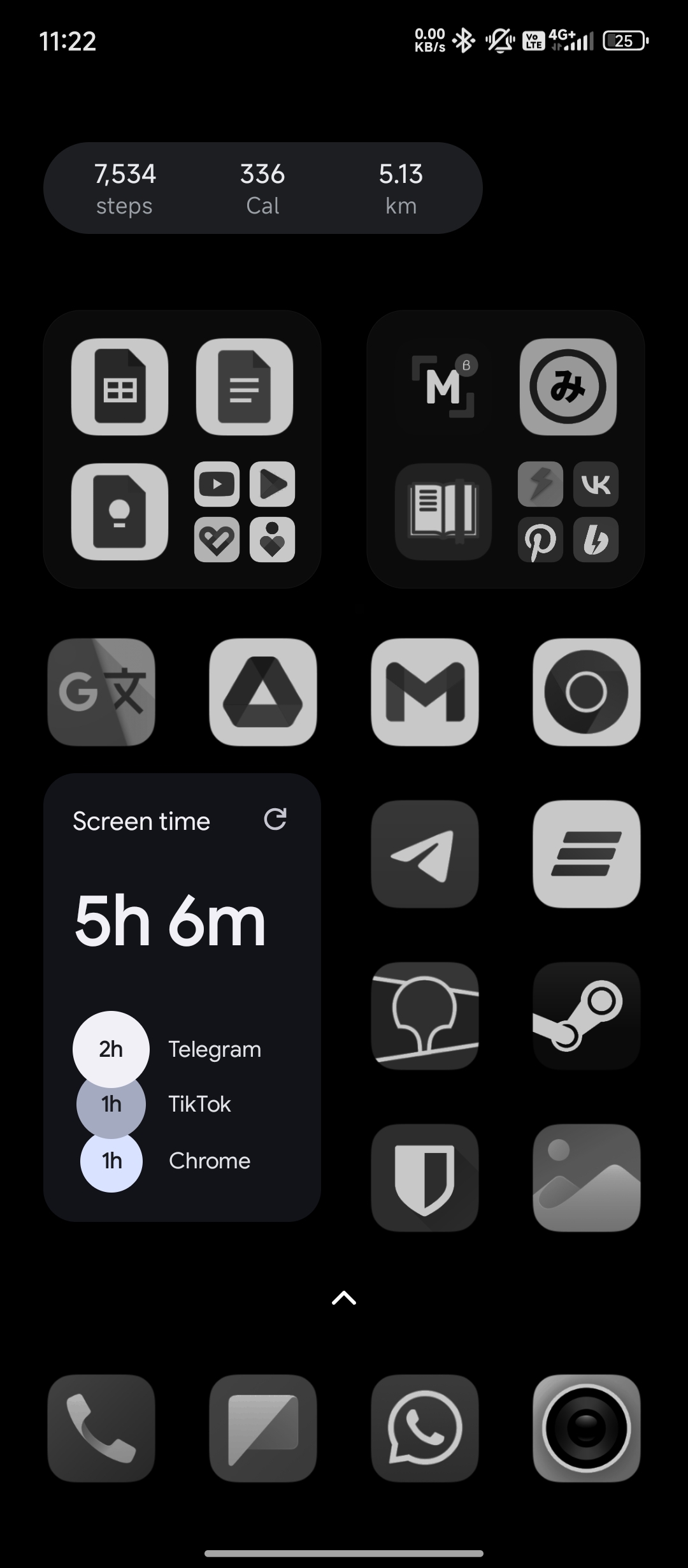The width and height of the screenshot is (688, 1568).
Task: Launch the Gmail app
Action: [x=425, y=692]
